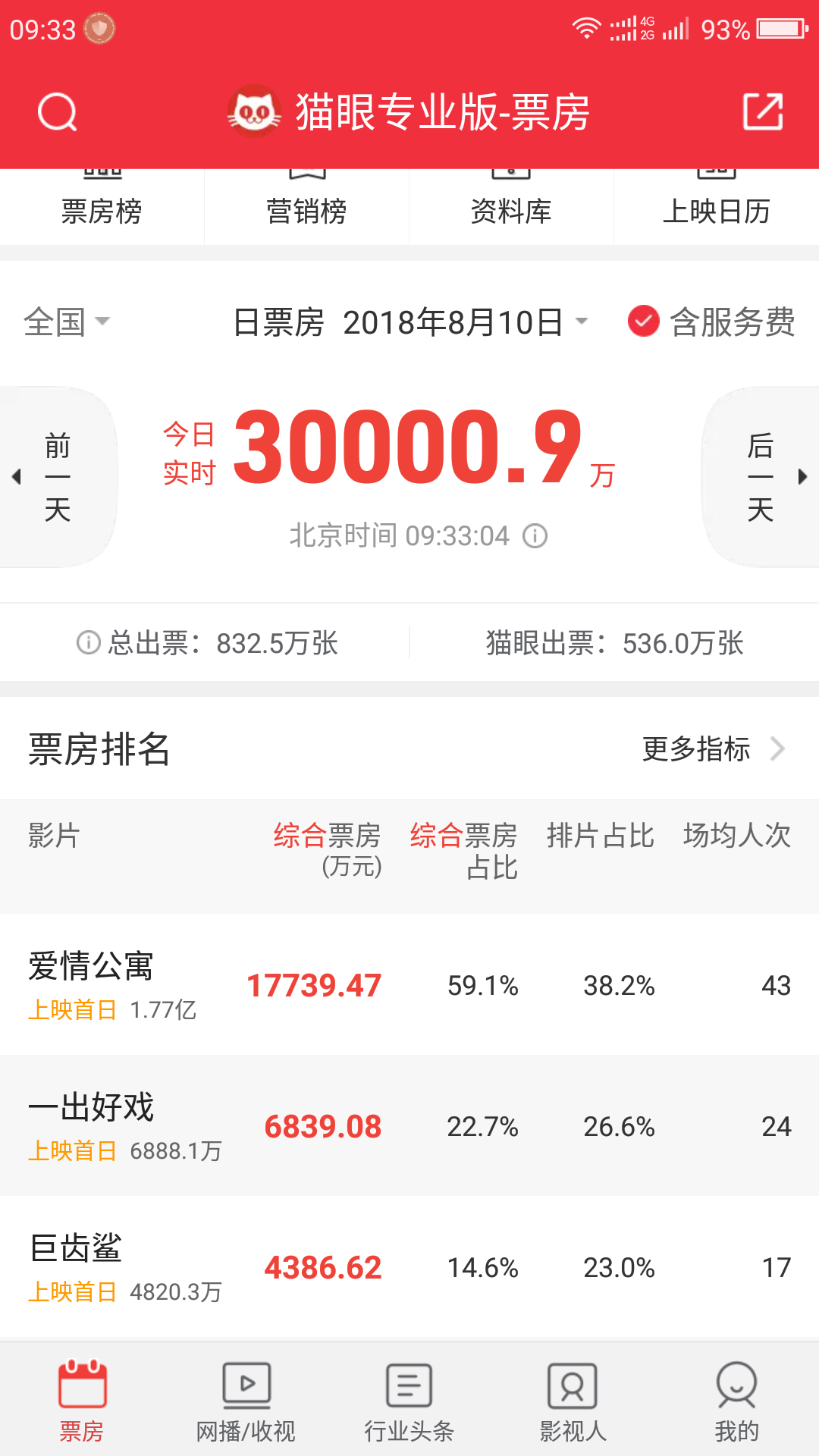Open 巨齿鲨 movie row
Screen dimensions: 819x1456
coord(409,1266)
